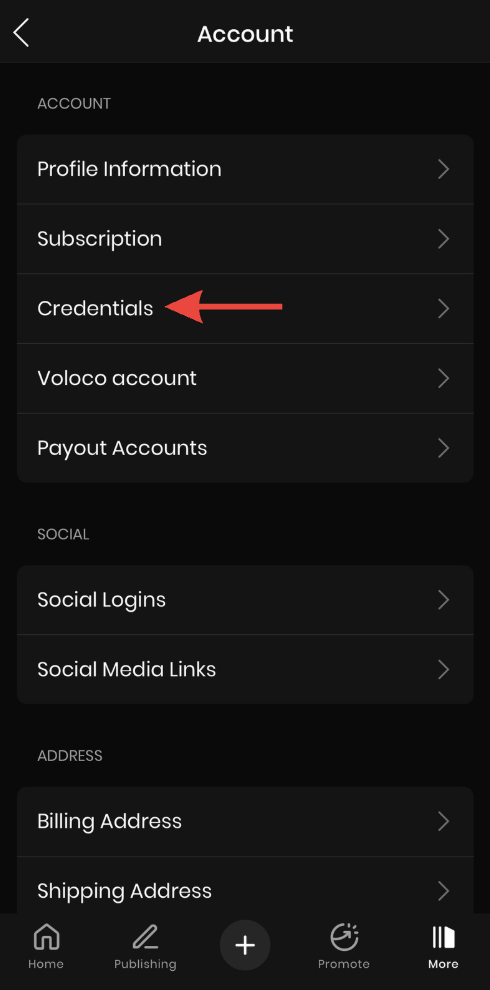Open Payout Accounts
The width and height of the screenshot is (490, 990).
pyautogui.click(x=245, y=448)
